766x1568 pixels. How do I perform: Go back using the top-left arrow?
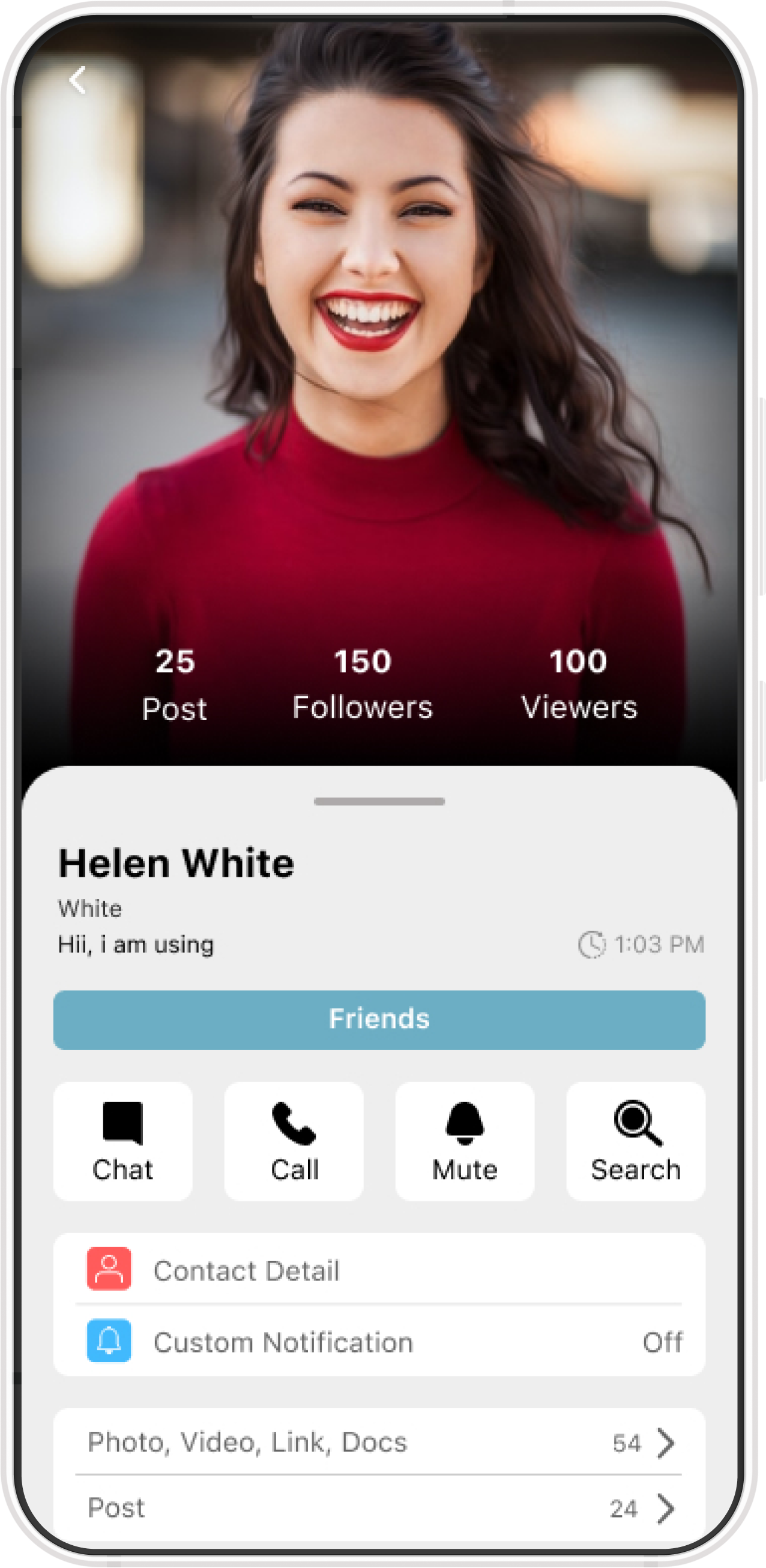[77, 80]
